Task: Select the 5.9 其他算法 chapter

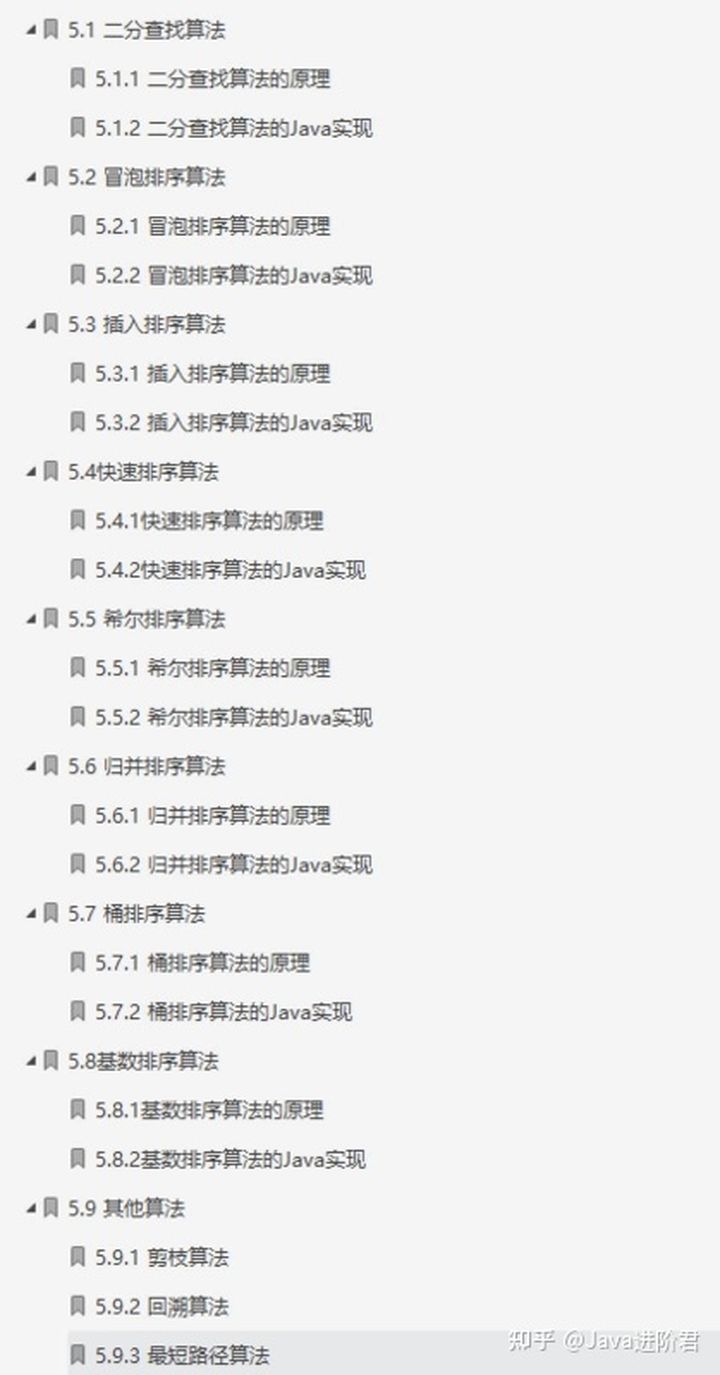Action: 126,1208
